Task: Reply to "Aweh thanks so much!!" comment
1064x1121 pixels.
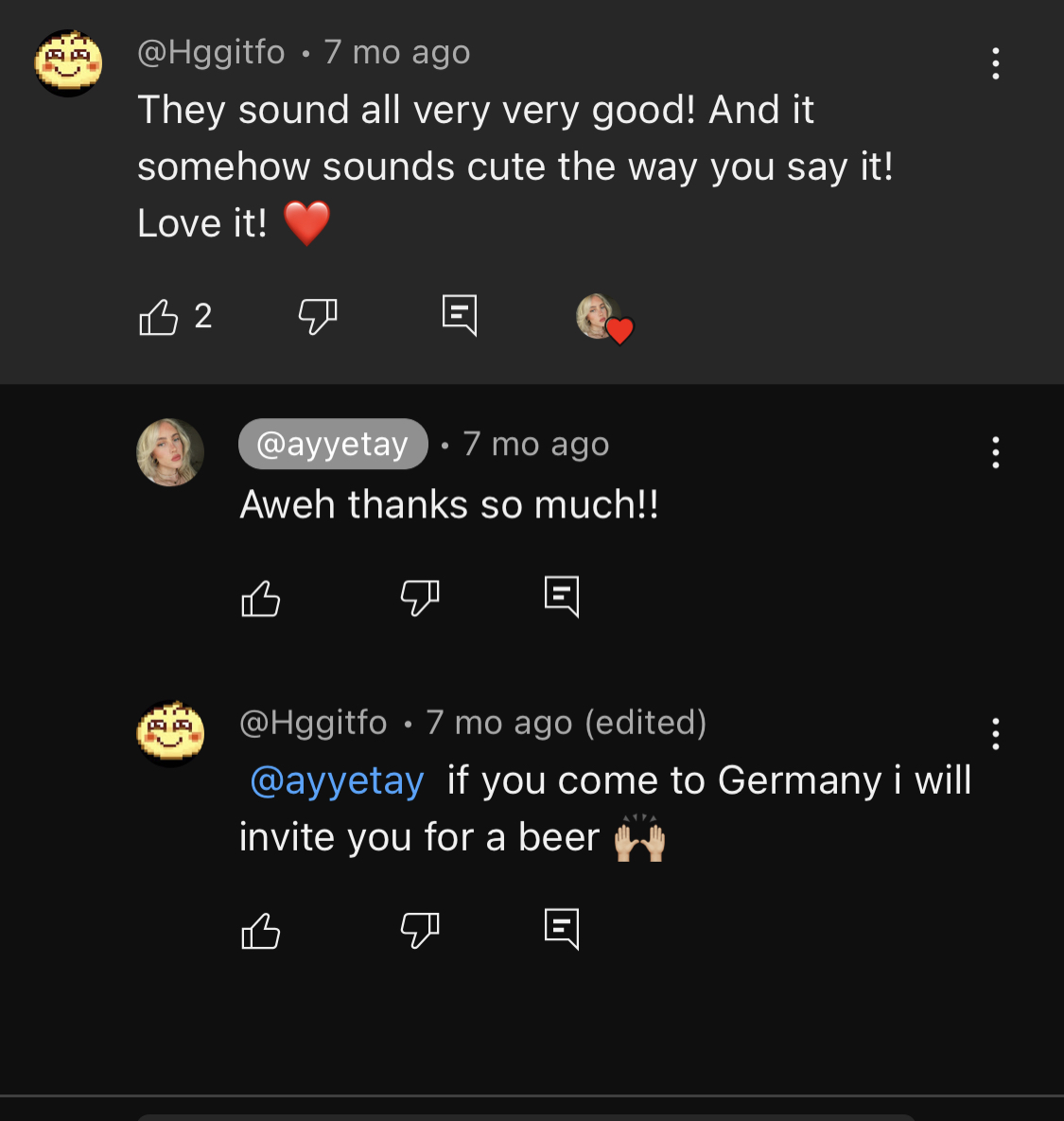Action: click(x=562, y=596)
